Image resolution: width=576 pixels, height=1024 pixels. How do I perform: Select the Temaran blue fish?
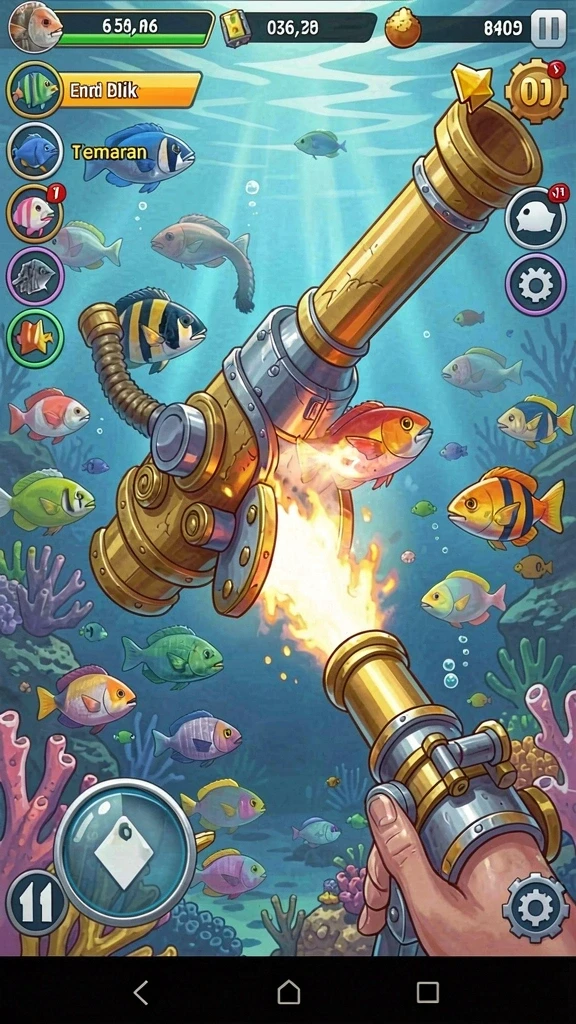[35, 151]
